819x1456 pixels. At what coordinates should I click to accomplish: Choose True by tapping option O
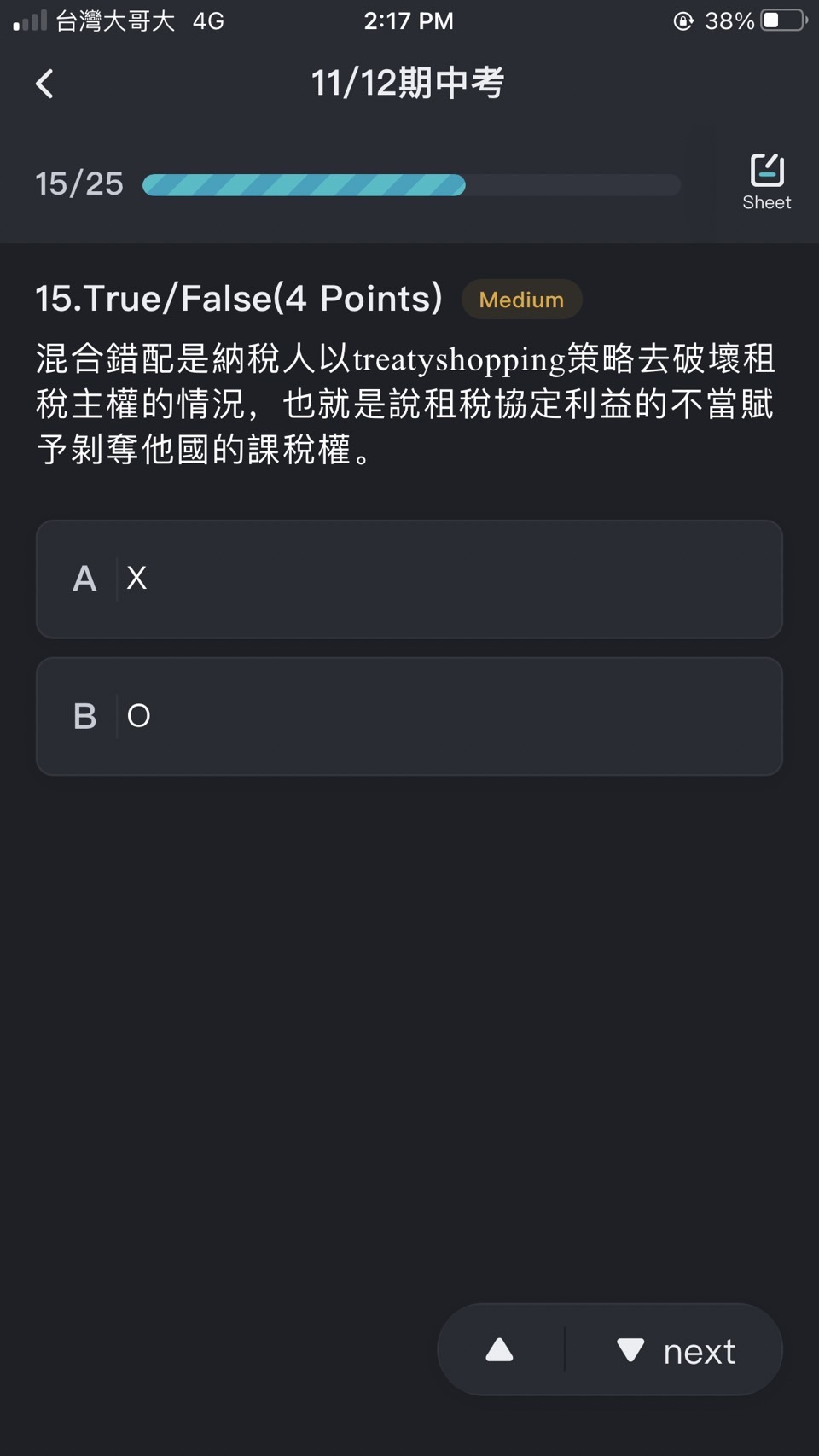409,716
